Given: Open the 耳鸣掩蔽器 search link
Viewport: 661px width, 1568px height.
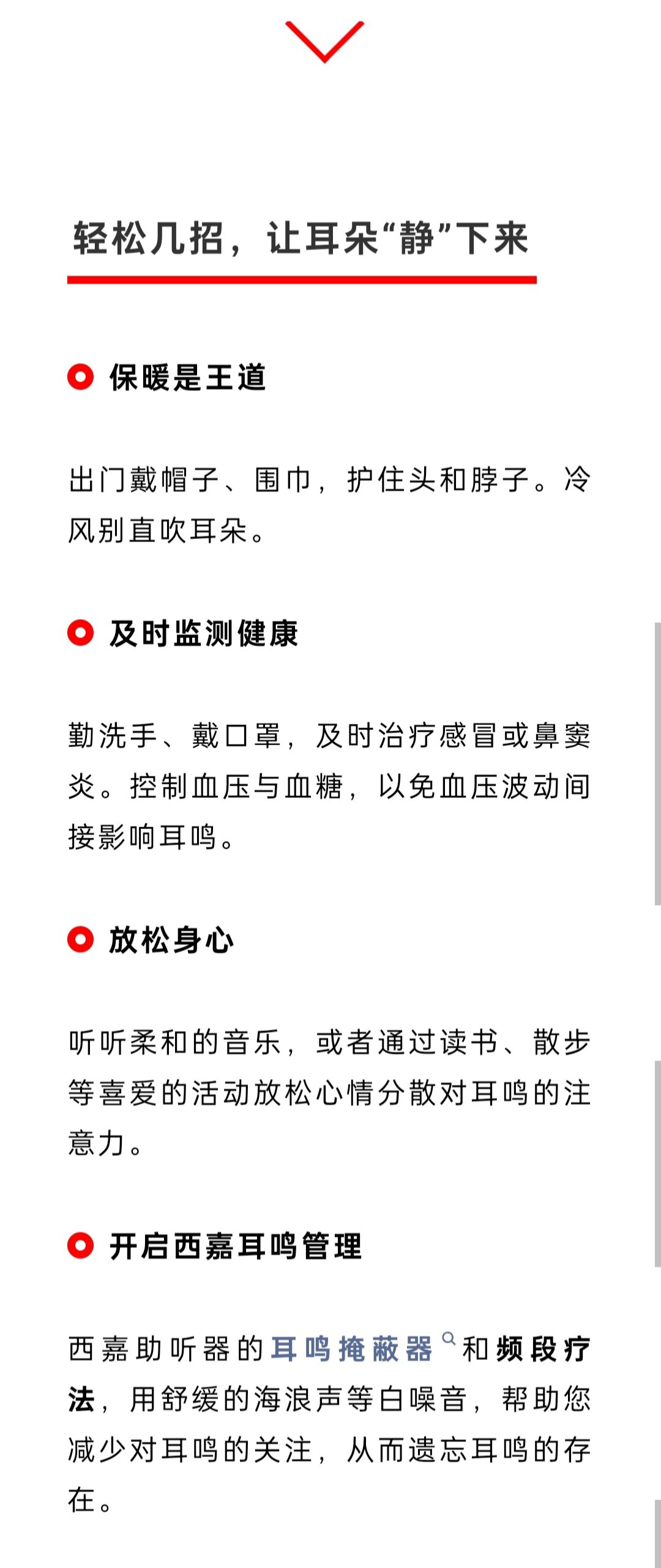Looking at the screenshot, I should [x=352, y=1349].
